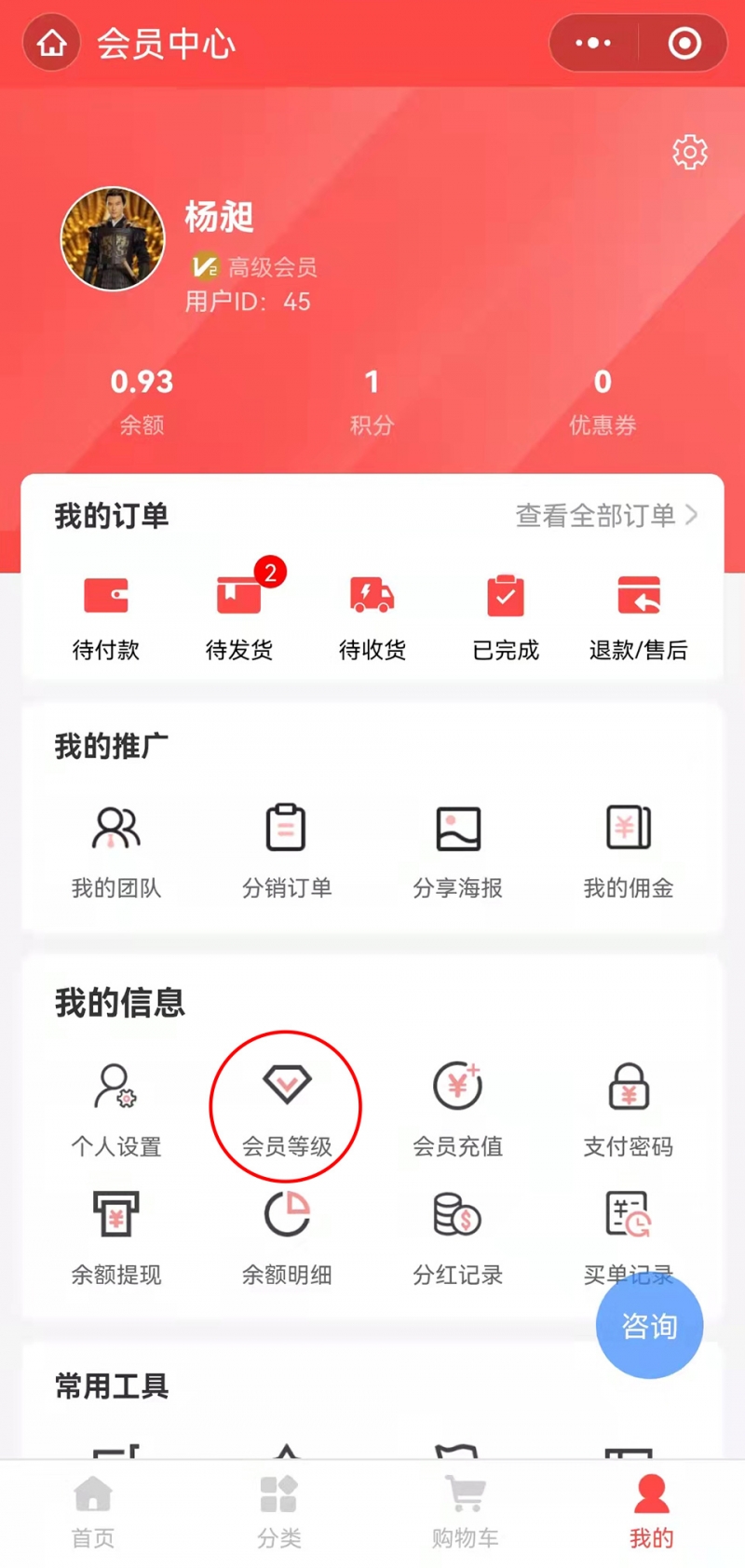Image resolution: width=745 pixels, height=1568 pixels.
Task: Open 我的佣金
Action: pyautogui.click(x=629, y=851)
